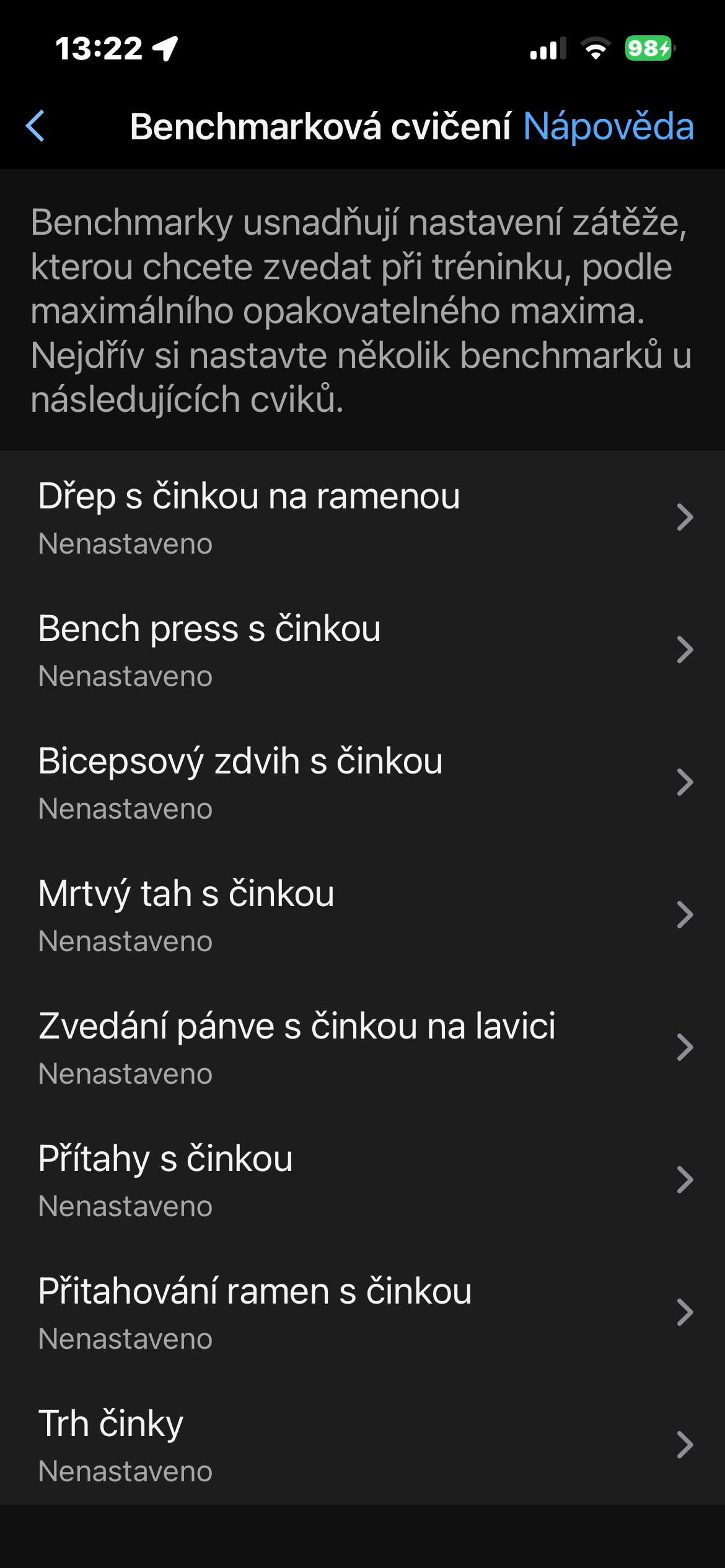
Task: Open Bicepsový zdvih s činkou benchmark
Action: (362, 783)
